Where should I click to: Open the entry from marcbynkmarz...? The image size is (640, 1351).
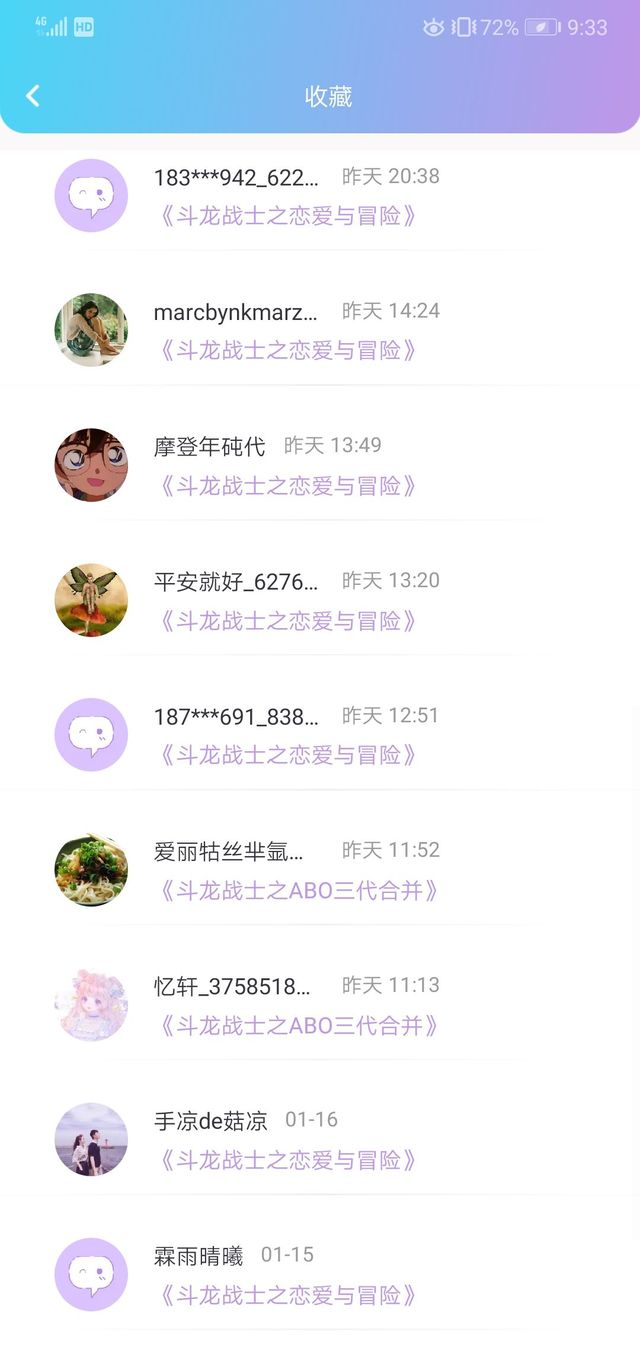pyautogui.click(x=320, y=330)
